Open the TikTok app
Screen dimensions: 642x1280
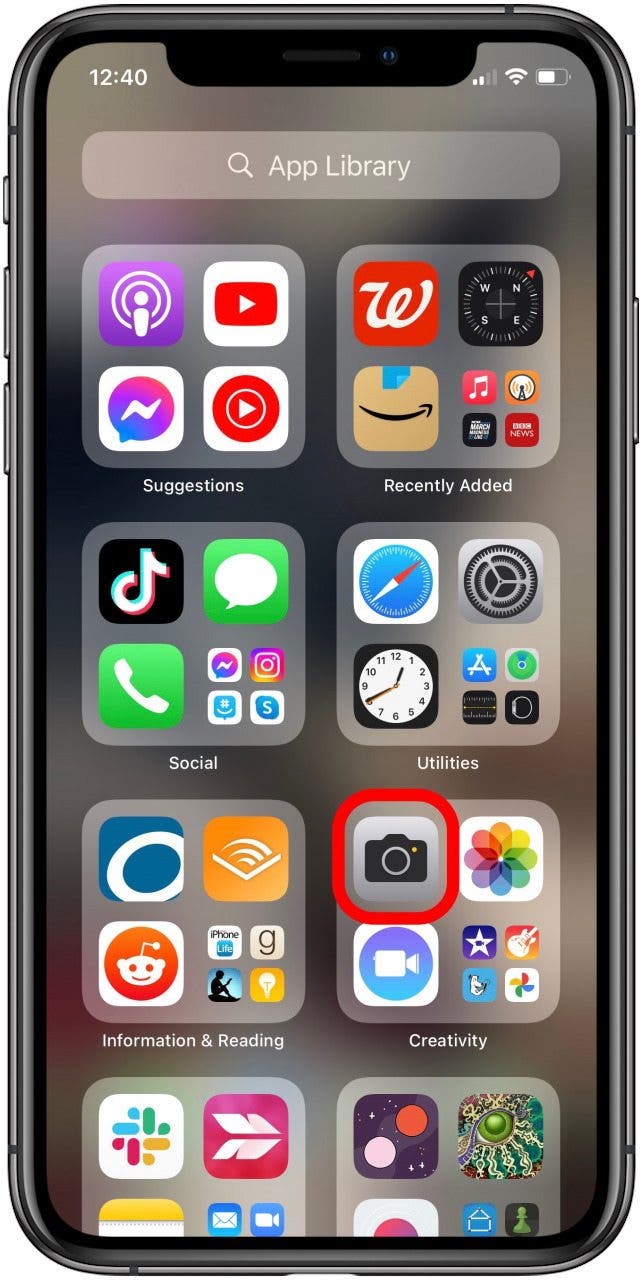coord(141,581)
